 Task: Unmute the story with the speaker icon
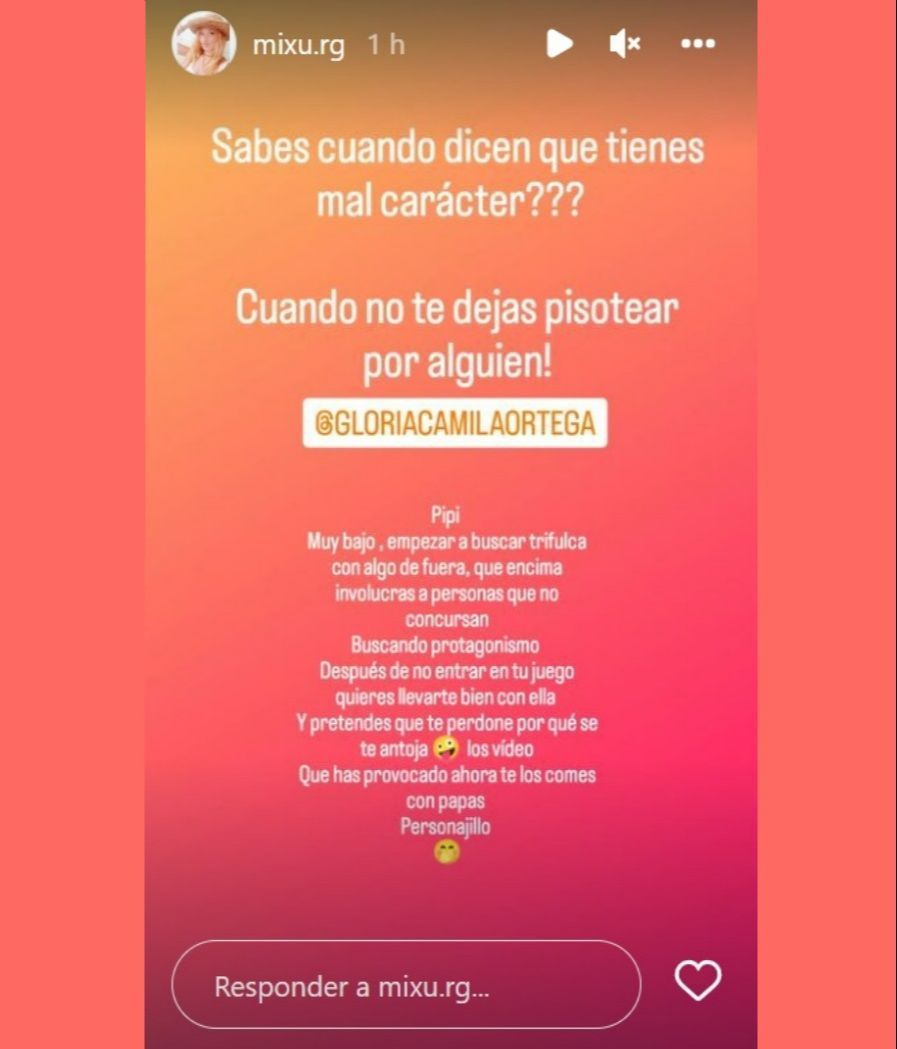pyautogui.click(x=624, y=43)
